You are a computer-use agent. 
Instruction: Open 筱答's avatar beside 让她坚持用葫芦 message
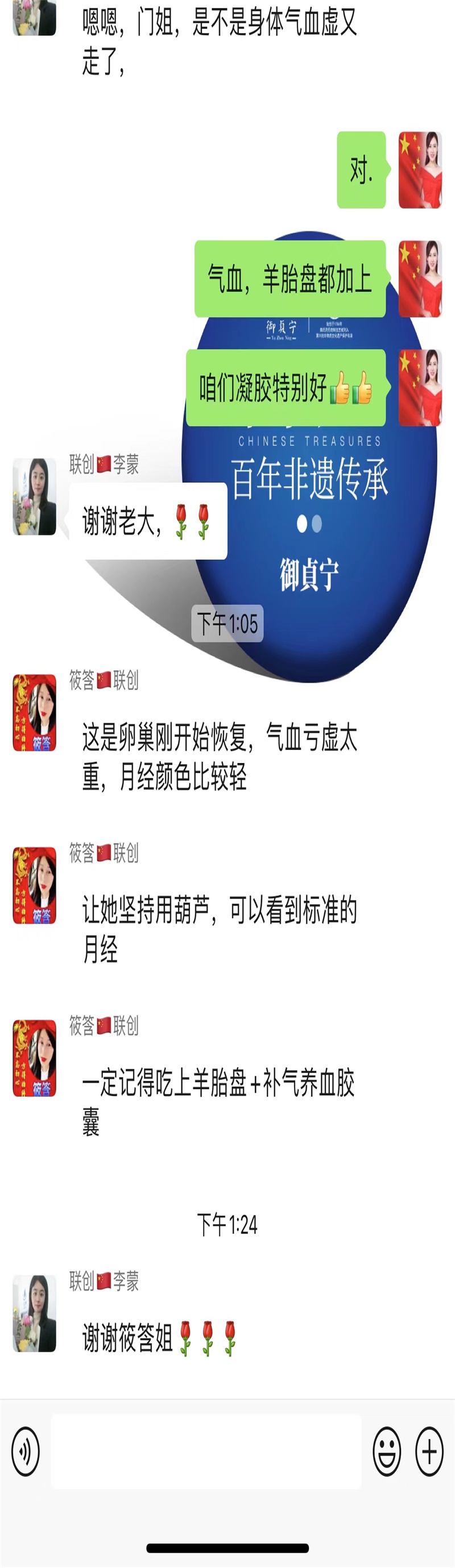click(x=35, y=885)
